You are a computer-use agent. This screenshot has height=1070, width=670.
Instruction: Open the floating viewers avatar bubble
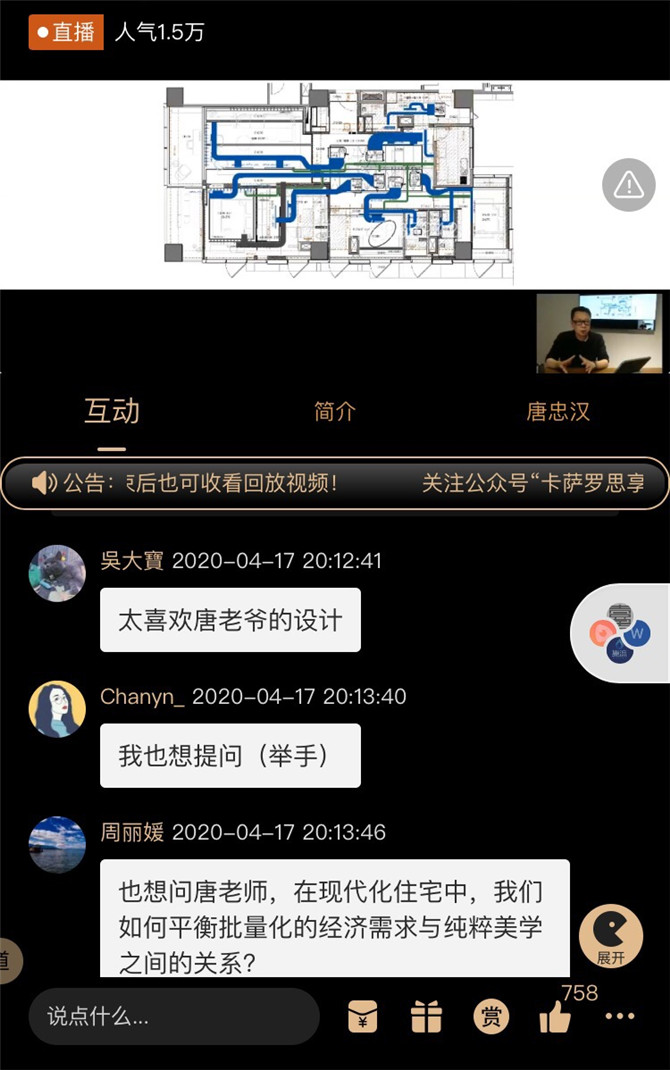(622, 634)
